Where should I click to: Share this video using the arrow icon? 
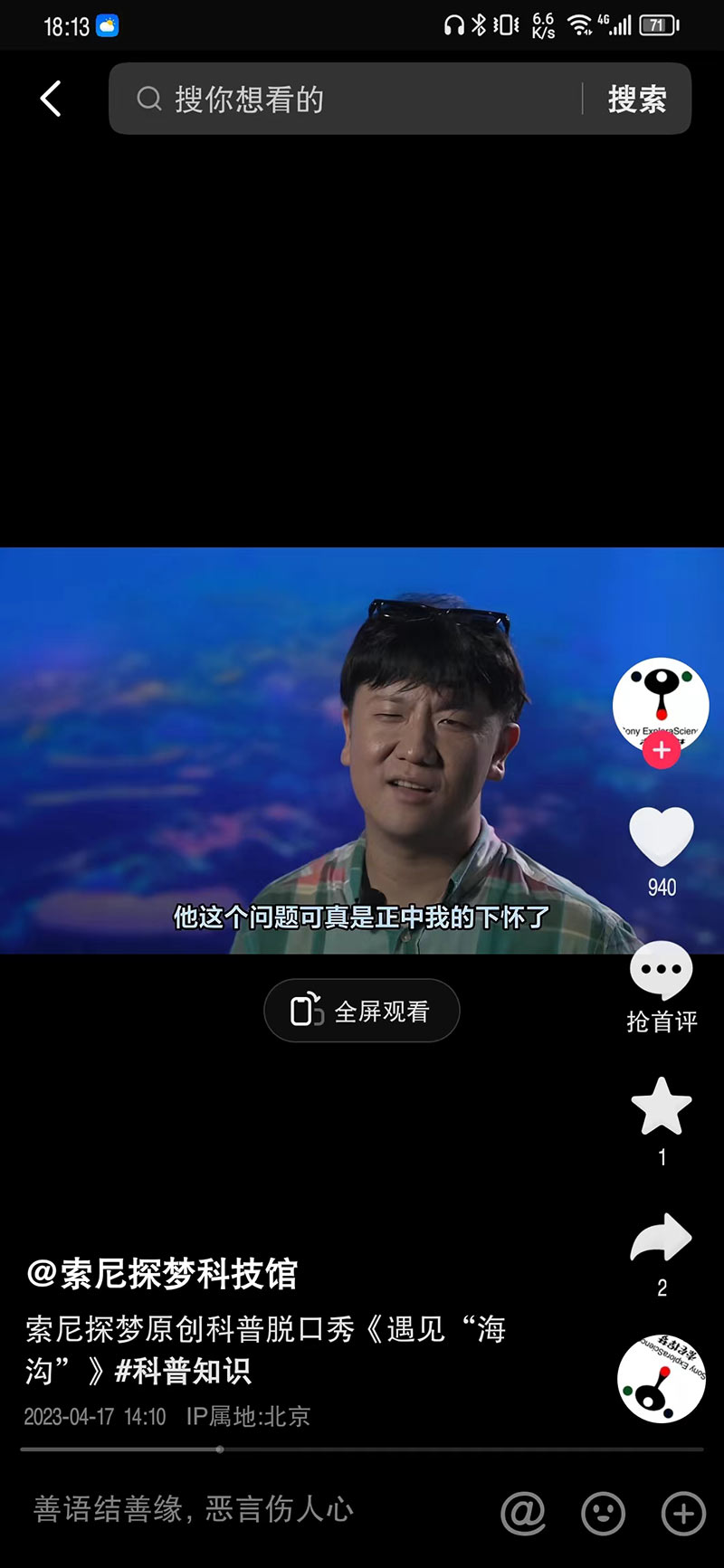pos(662,1238)
